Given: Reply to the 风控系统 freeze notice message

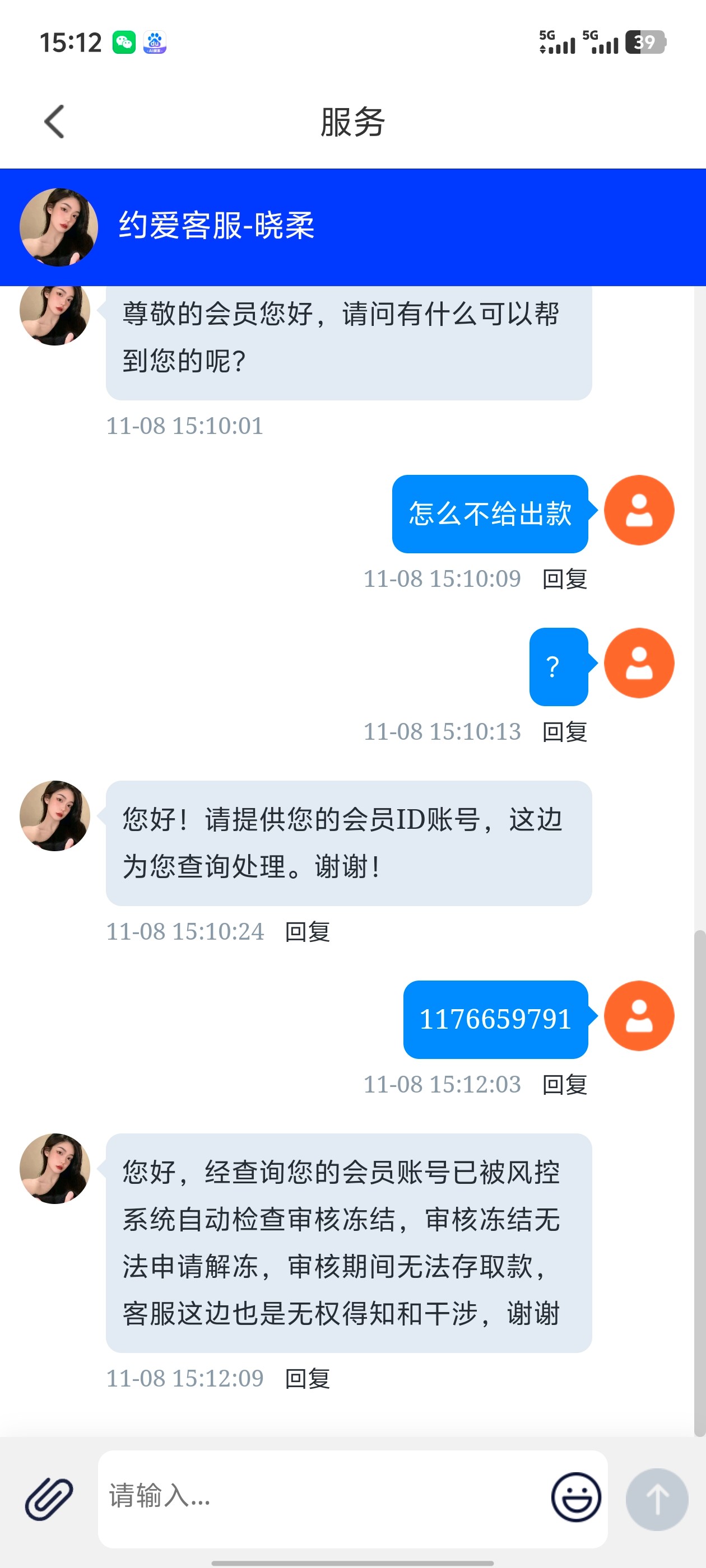Looking at the screenshot, I should pyautogui.click(x=307, y=1379).
